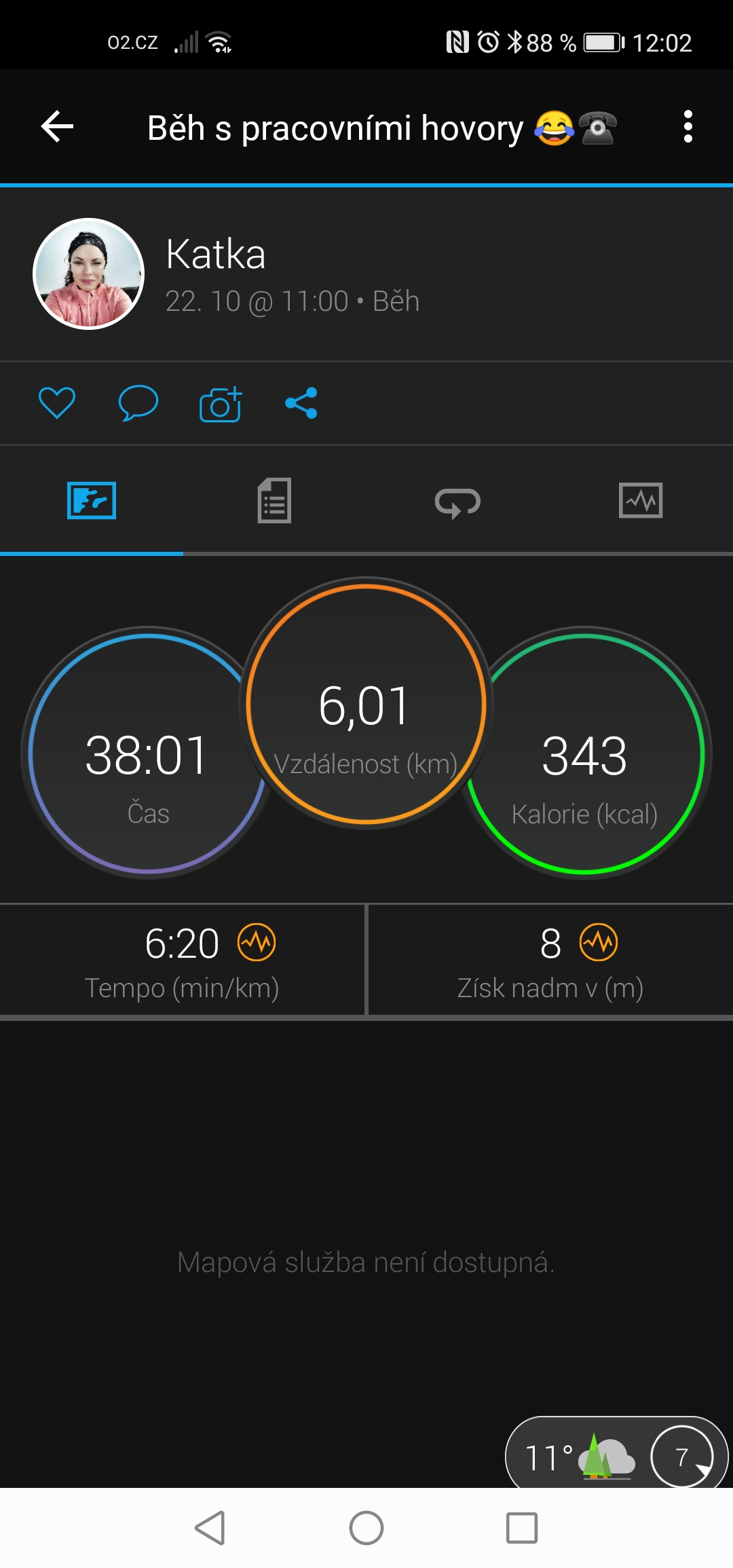
Task: Go back using the top-left arrow
Action: (x=57, y=127)
